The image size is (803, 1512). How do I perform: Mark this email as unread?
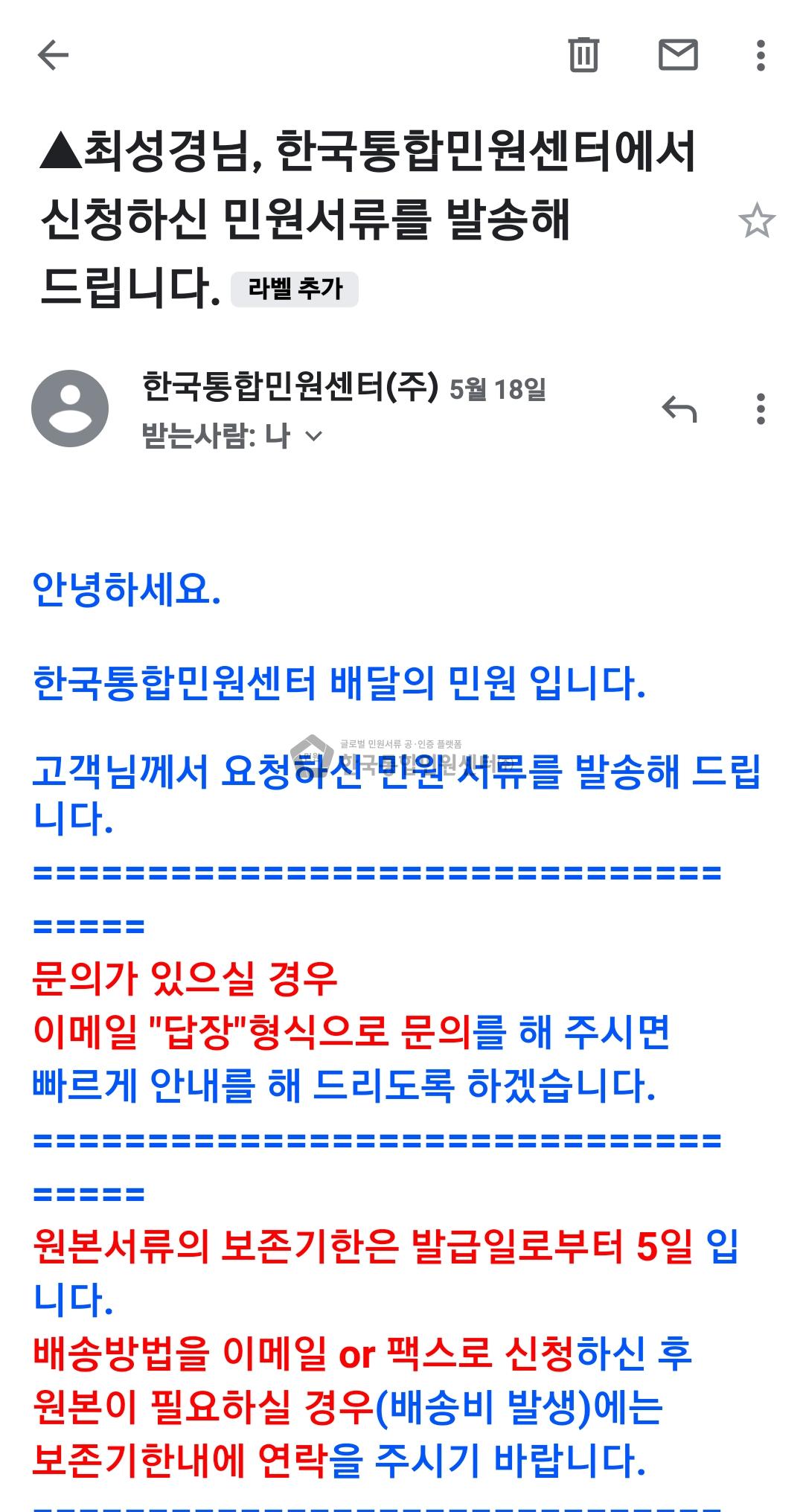[678, 55]
